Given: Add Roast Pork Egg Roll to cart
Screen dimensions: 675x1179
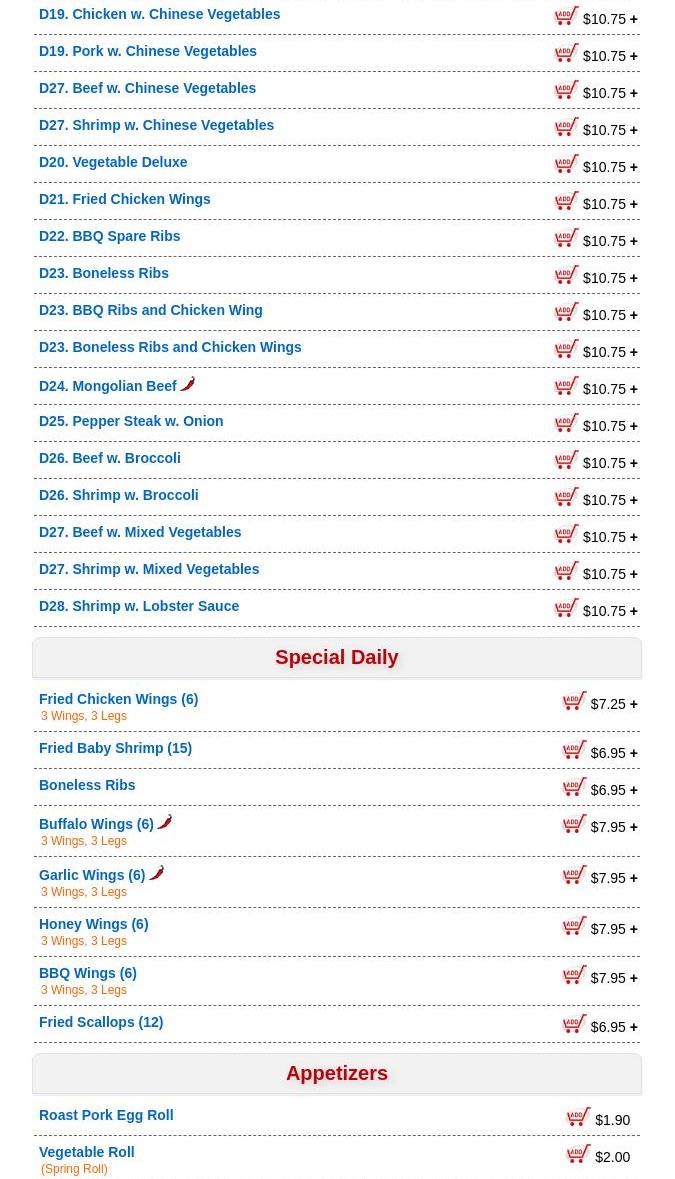Looking at the screenshot, I should pyautogui.click(x=579, y=1118).
